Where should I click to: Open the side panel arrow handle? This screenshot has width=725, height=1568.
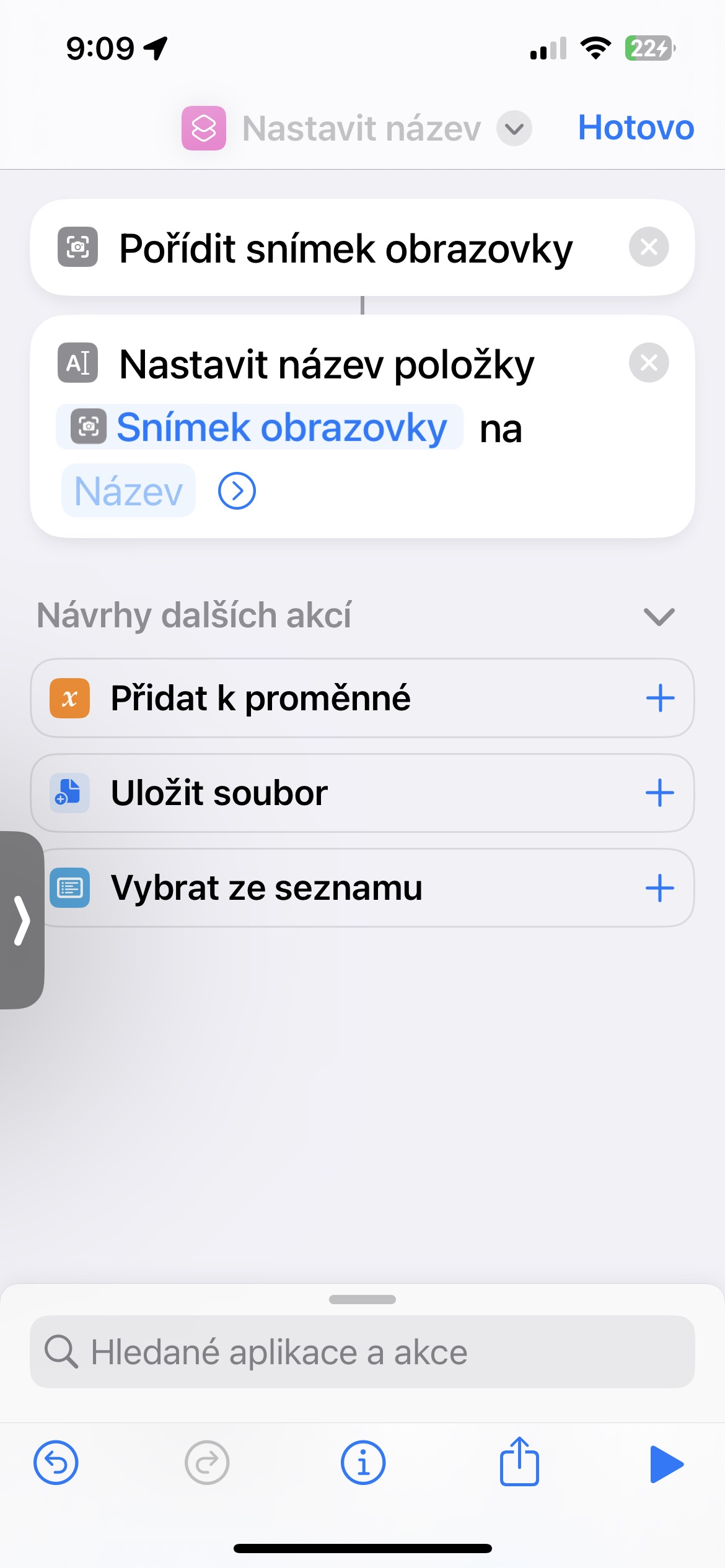(22, 920)
